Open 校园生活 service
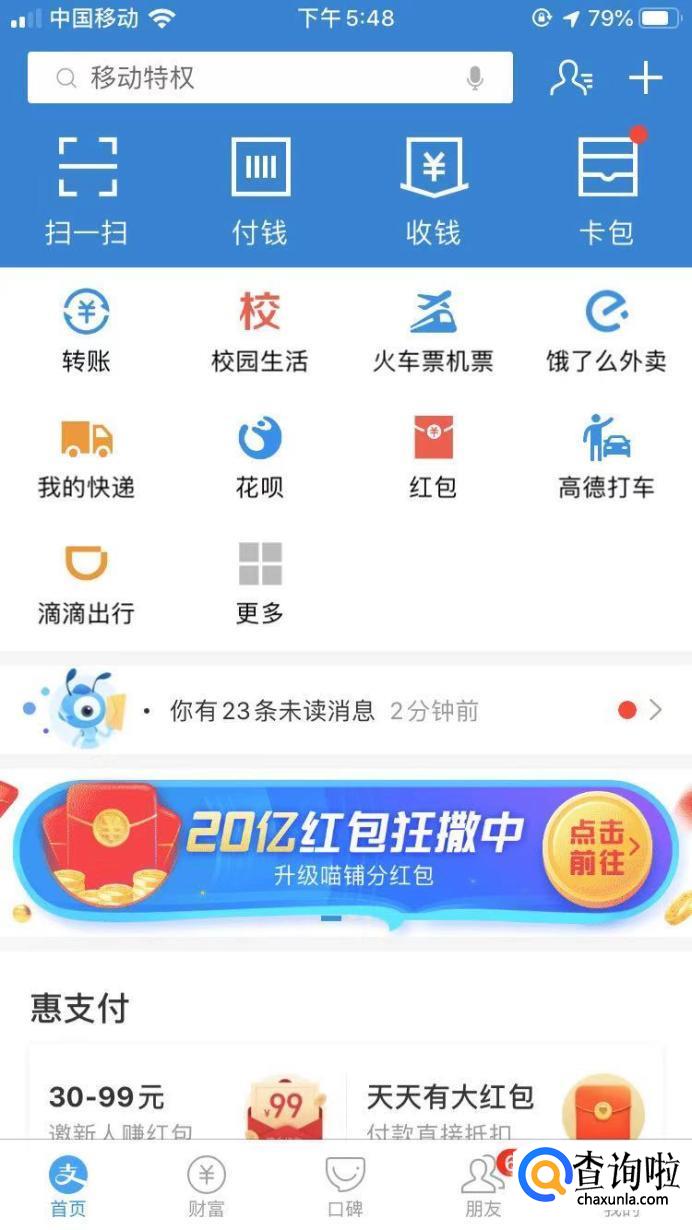692x1230 pixels. pyautogui.click(x=260, y=330)
